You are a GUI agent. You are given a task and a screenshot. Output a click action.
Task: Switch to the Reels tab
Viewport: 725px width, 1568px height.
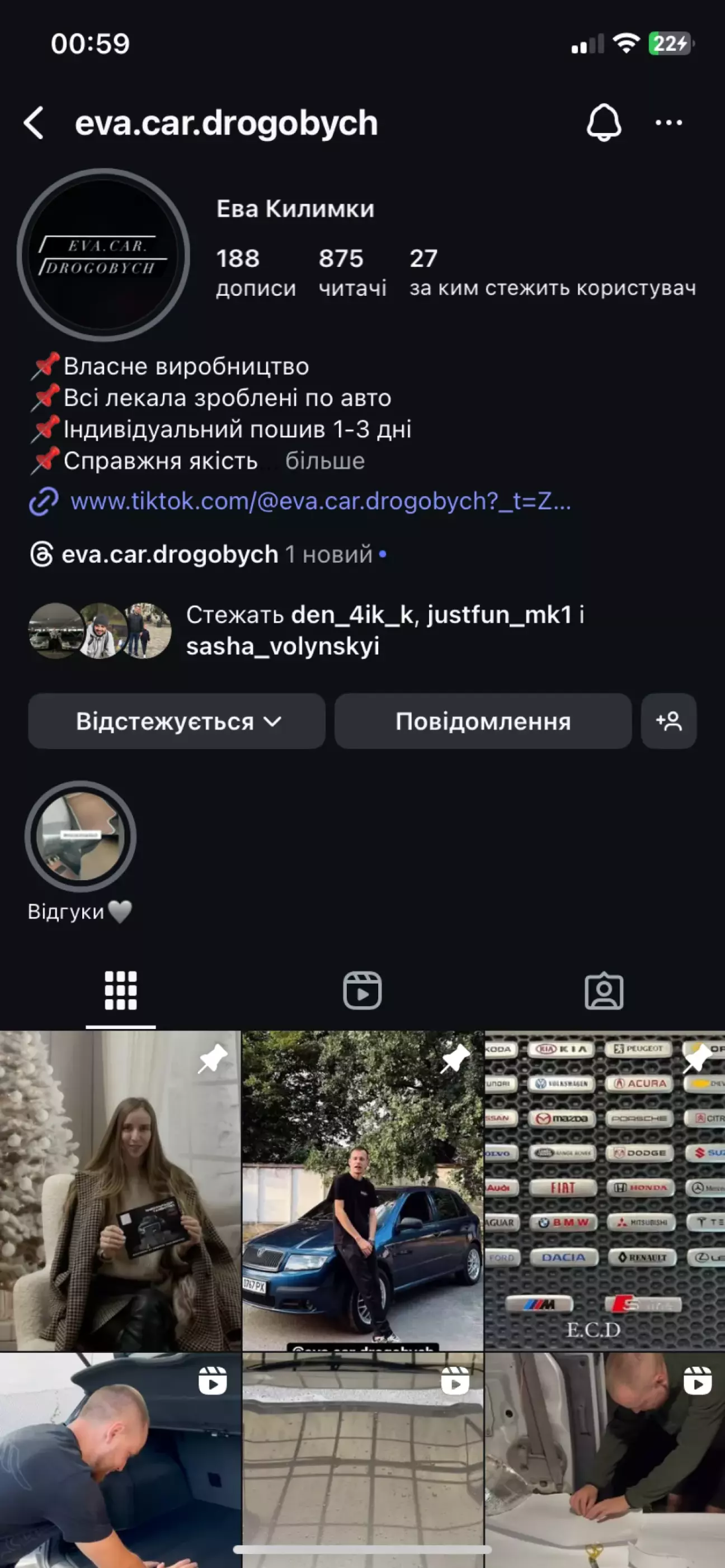tap(362, 990)
